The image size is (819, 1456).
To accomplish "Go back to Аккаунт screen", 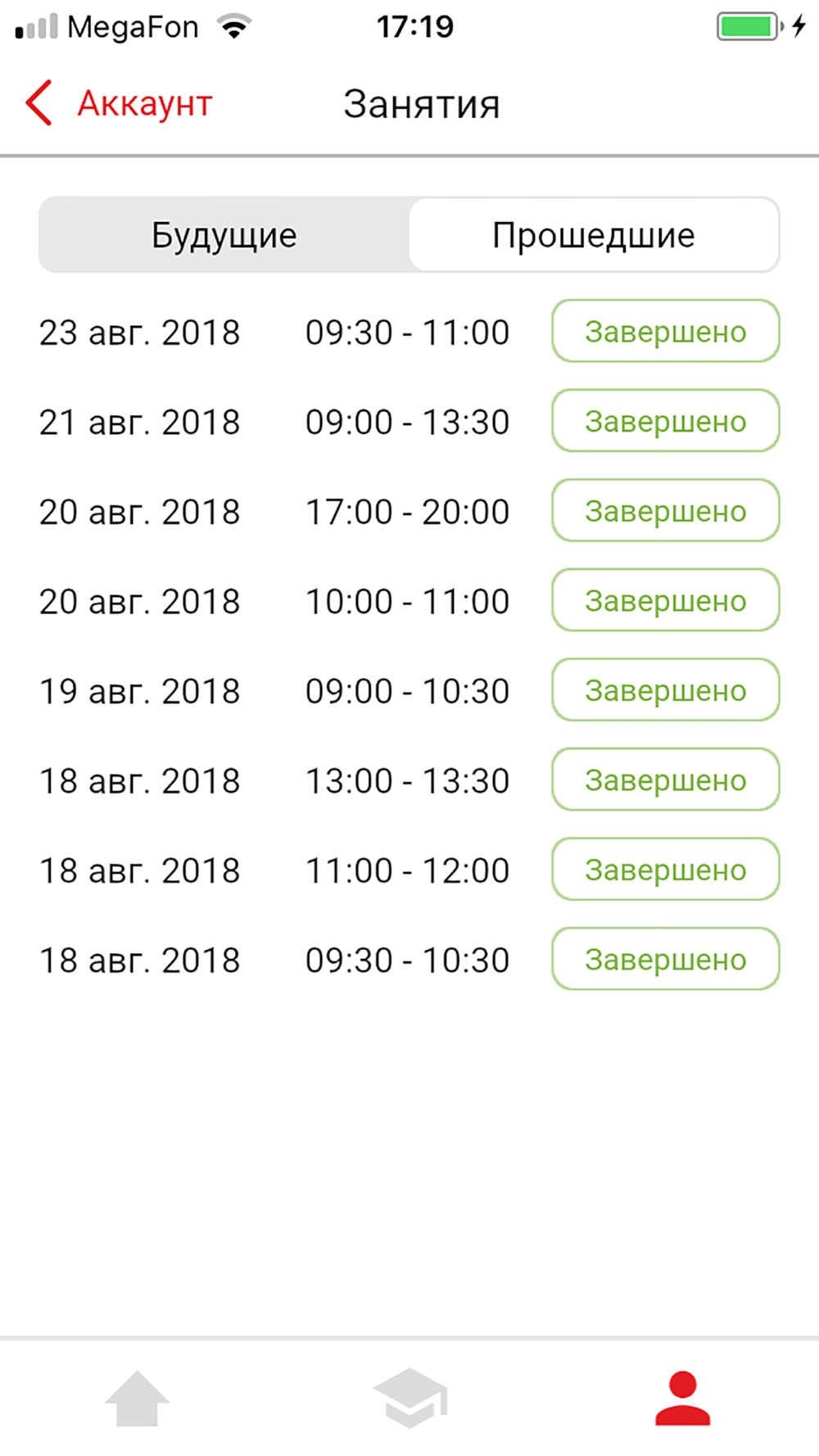I will [119, 104].
